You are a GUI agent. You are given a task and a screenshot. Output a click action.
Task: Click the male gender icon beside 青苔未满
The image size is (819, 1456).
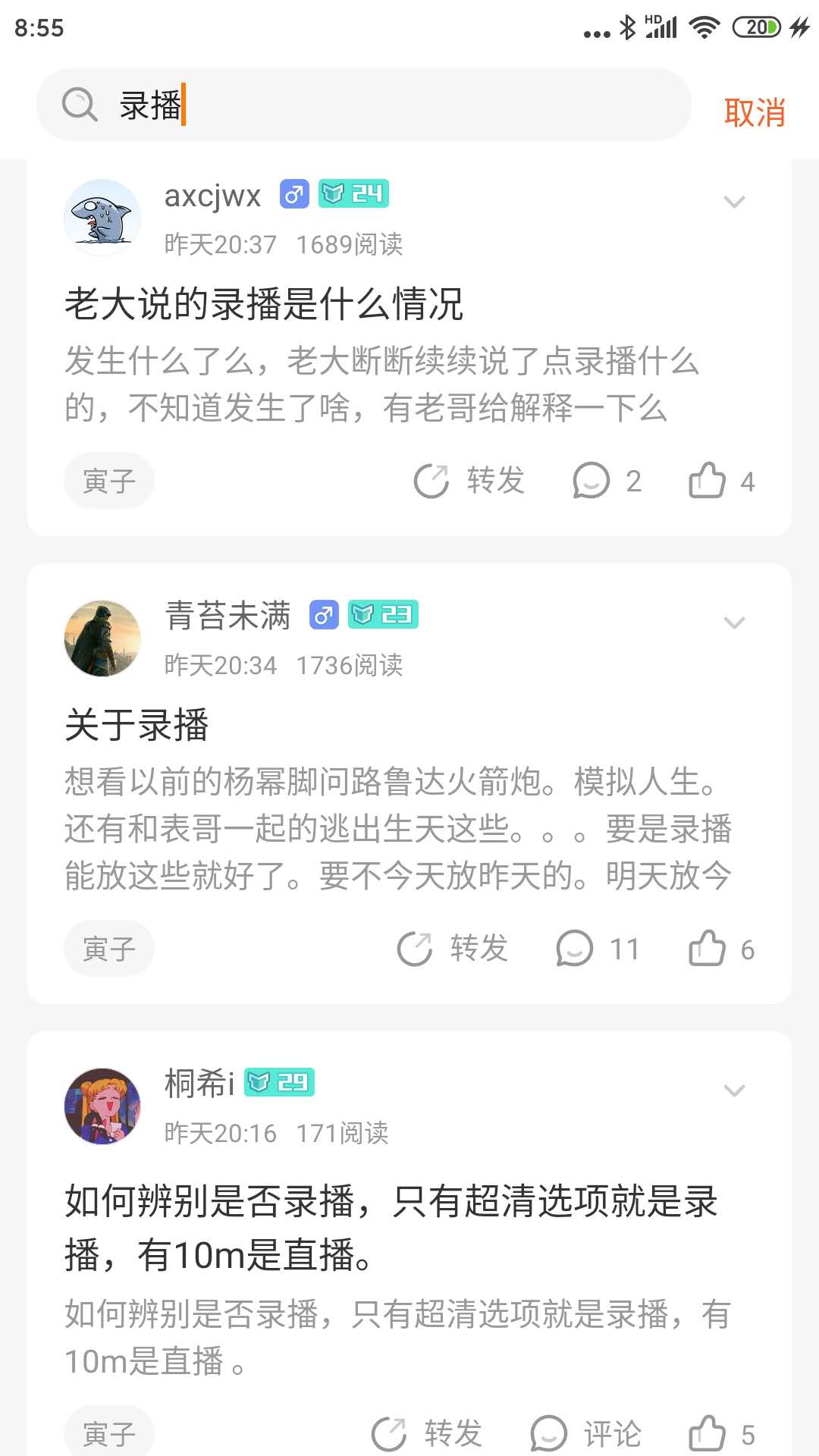pyautogui.click(x=325, y=616)
